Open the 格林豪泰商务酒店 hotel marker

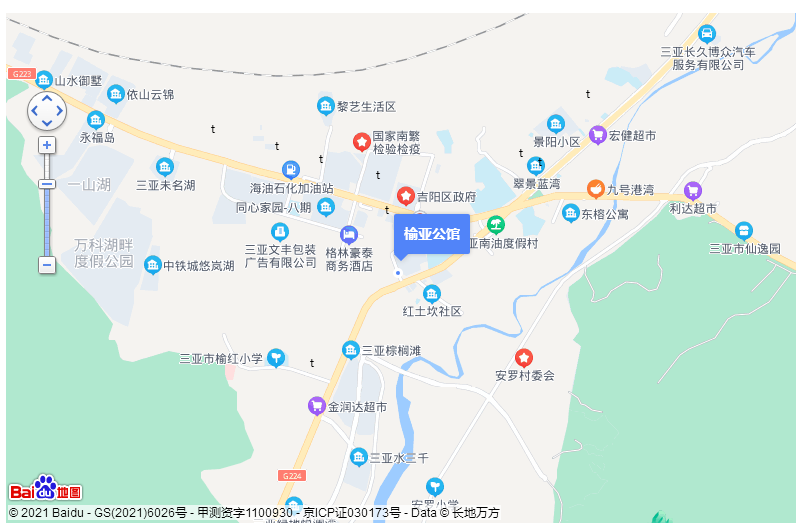pyautogui.click(x=348, y=234)
